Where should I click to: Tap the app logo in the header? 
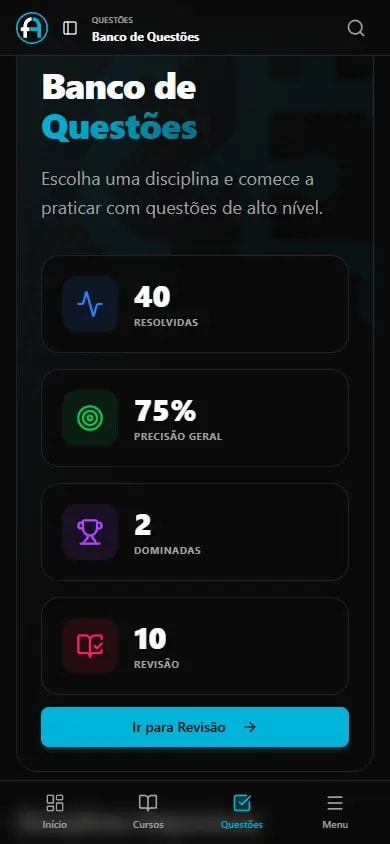coord(32,28)
